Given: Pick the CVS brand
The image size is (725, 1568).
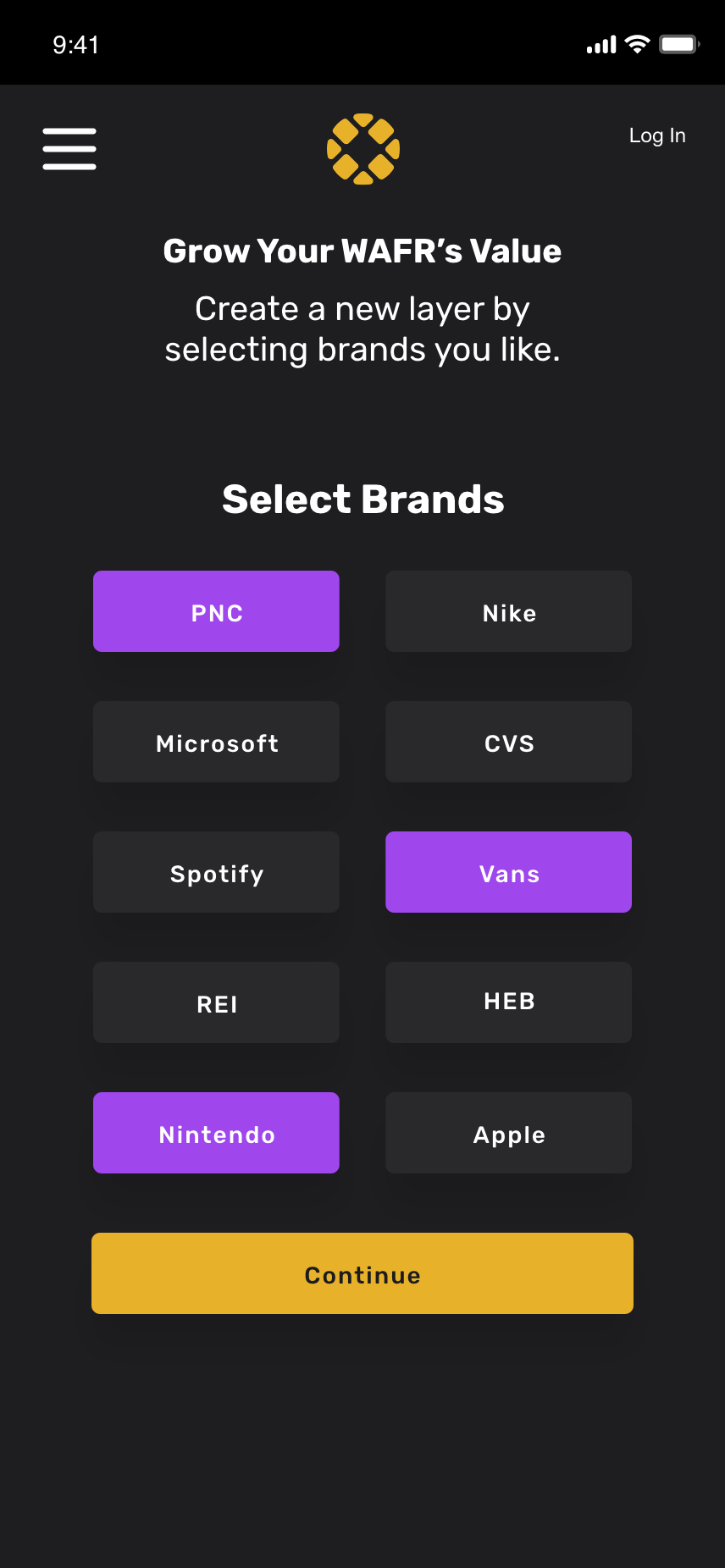Looking at the screenshot, I should click(508, 742).
